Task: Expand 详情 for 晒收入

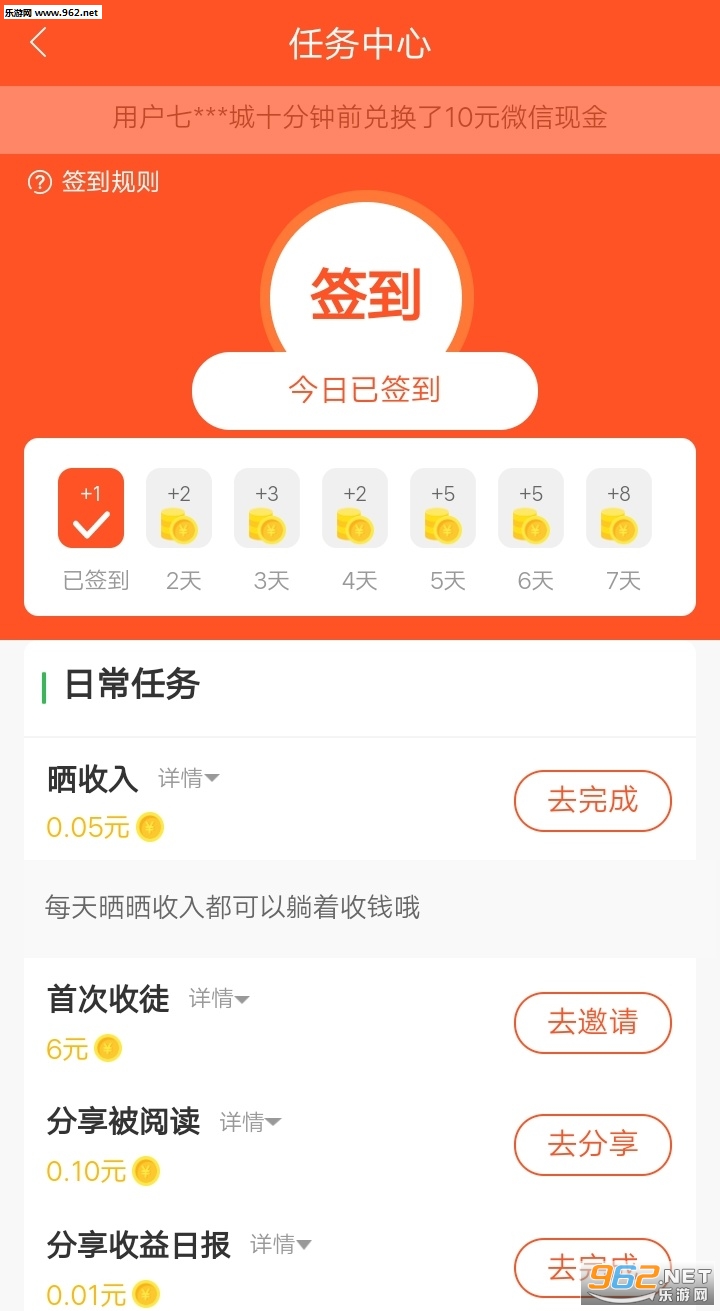Action: click(x=188, y=778)
